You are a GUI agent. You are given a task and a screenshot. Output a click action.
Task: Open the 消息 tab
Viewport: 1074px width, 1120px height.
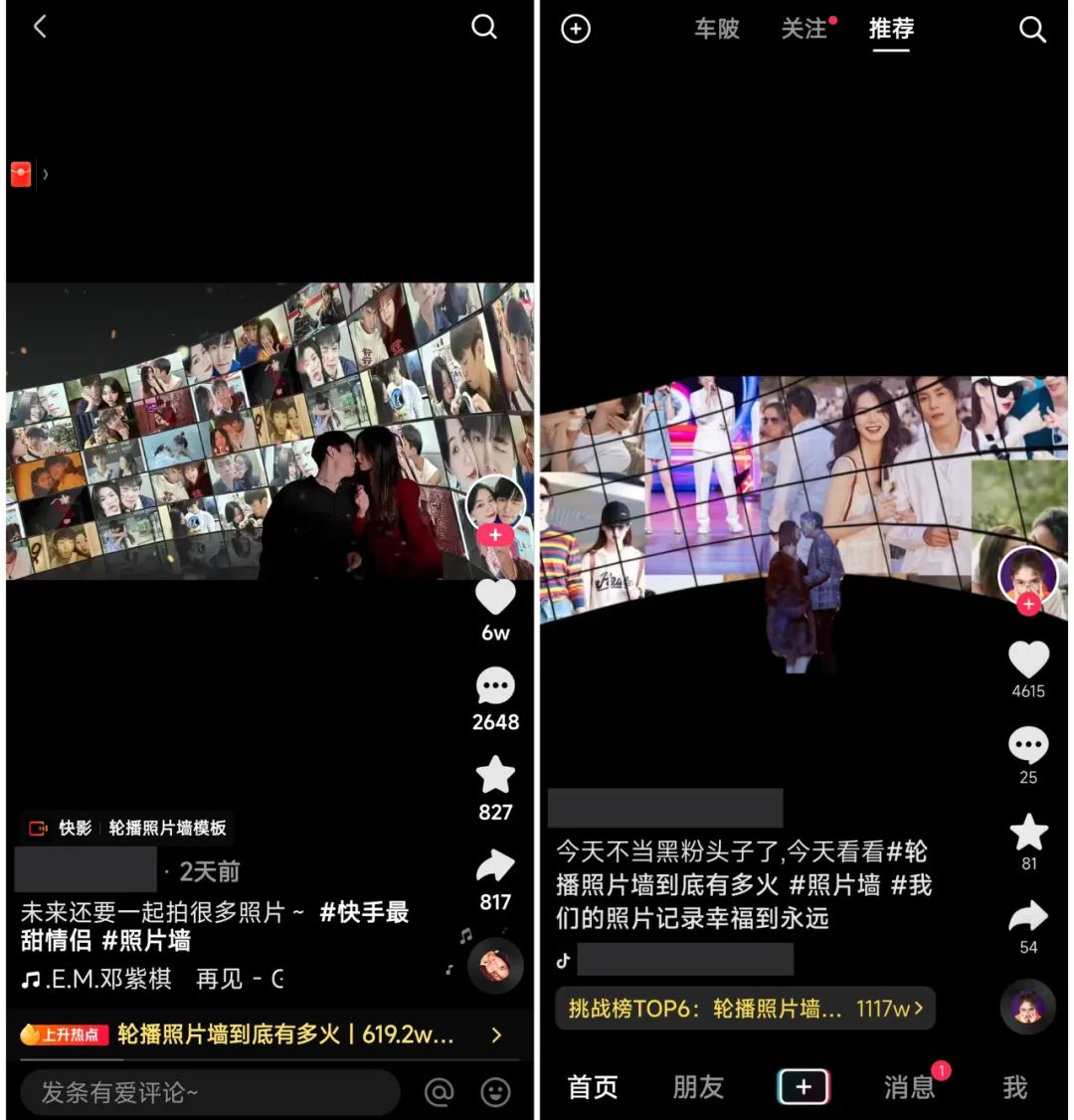click(909, 1087)
